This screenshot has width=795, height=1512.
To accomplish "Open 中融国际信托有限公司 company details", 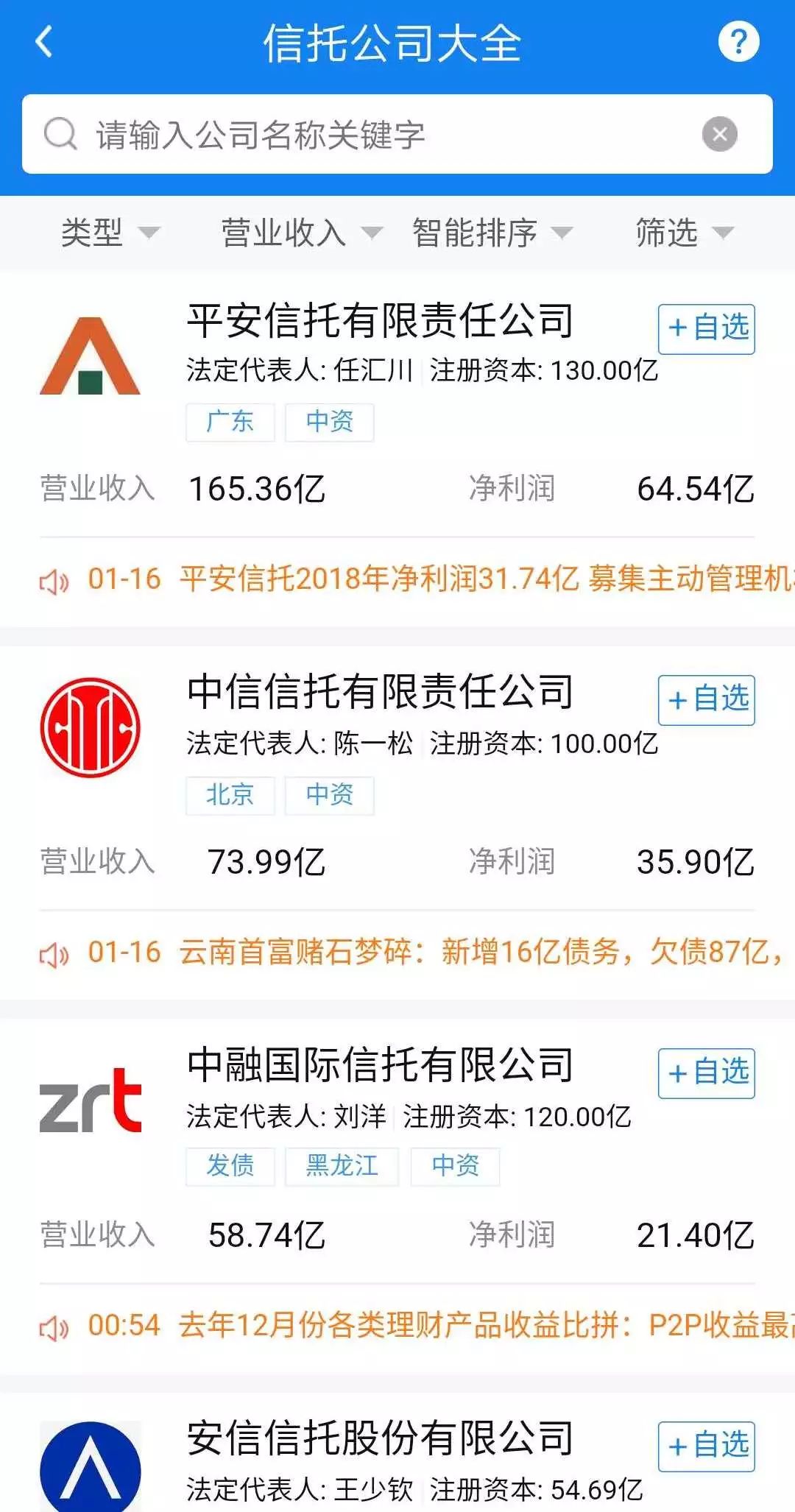I will click(x=380, y=1065).
